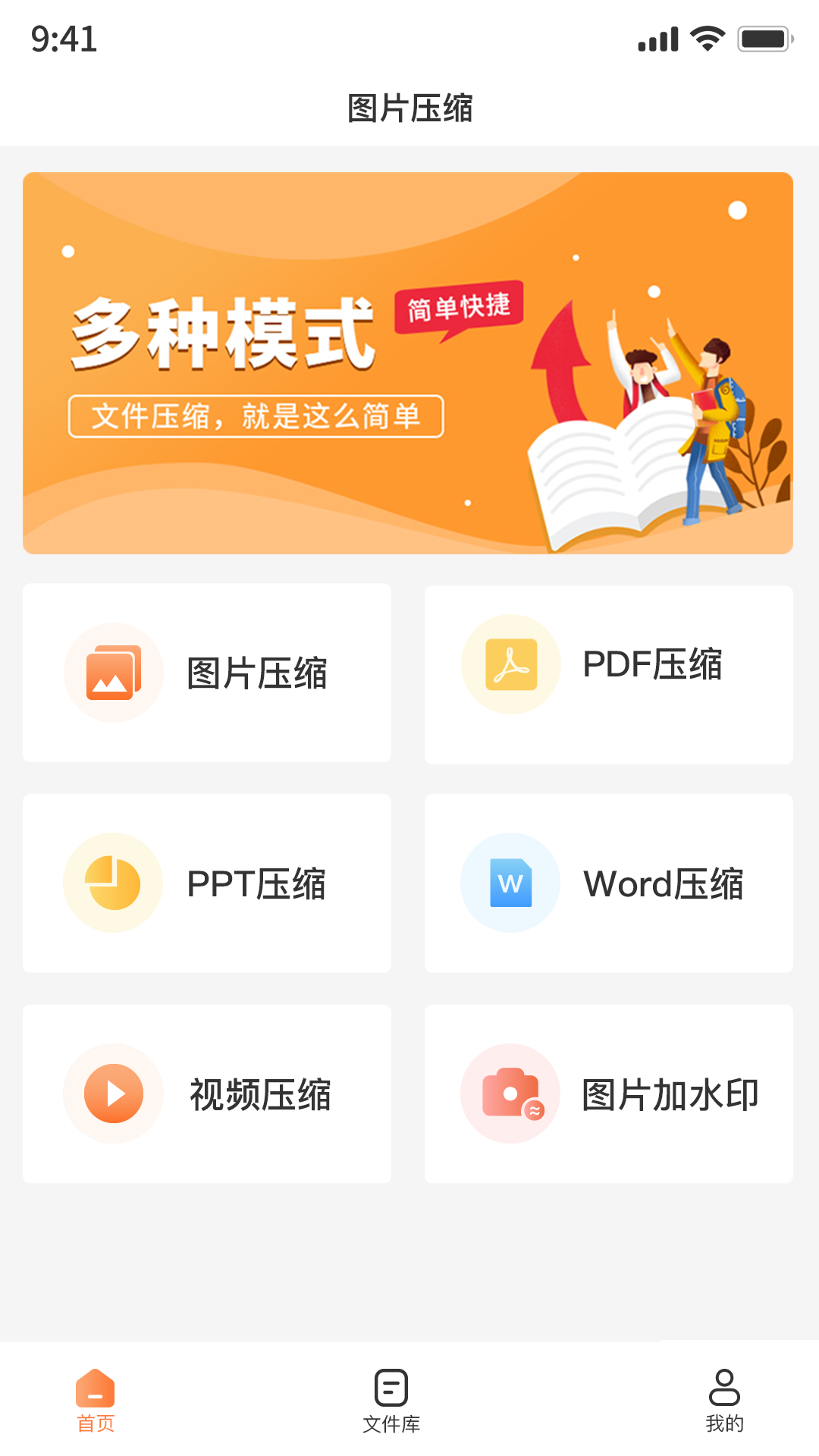Choose the Word压缩 card
Screen dimensions: 819x1456
[x=608, y=883]
